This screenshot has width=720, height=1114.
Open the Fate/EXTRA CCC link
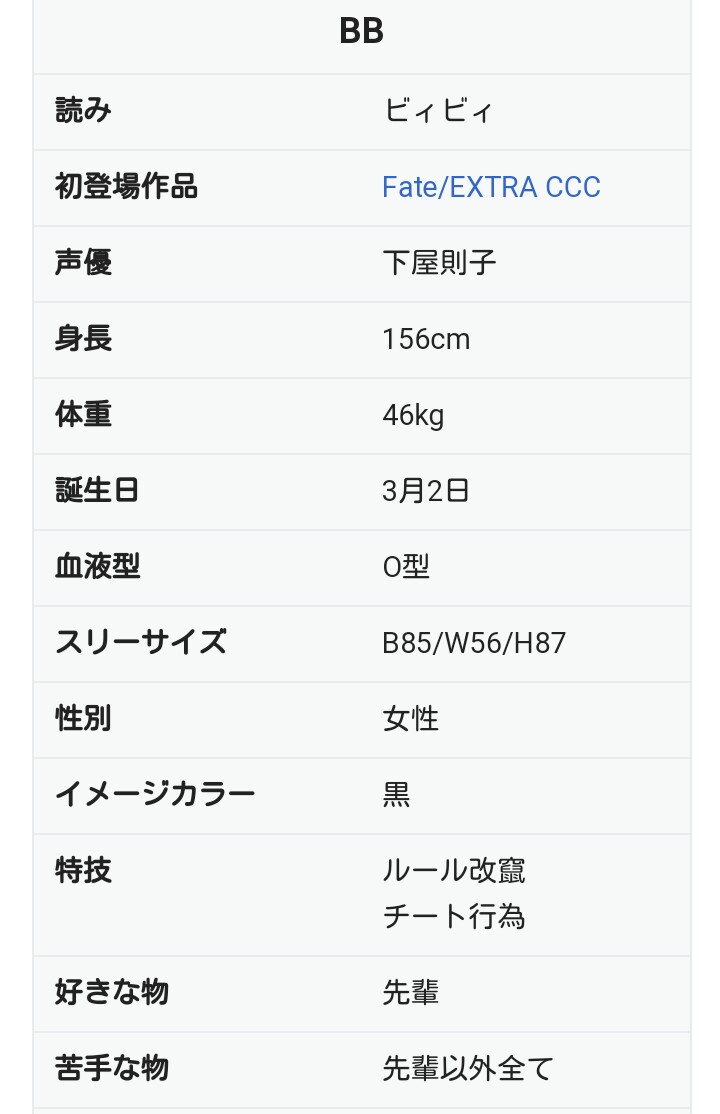(491, 187)
